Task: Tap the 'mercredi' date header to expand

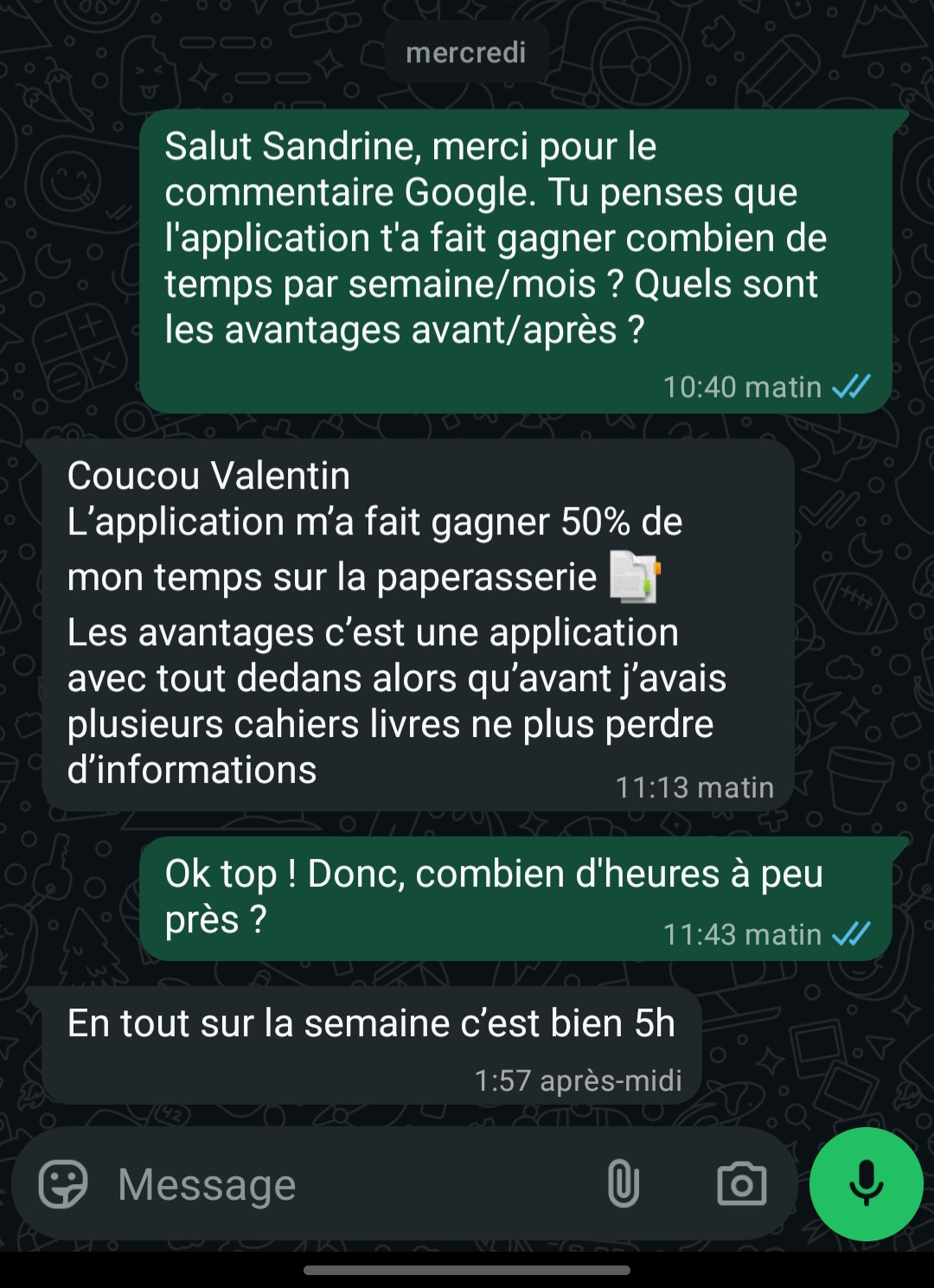Action: click(466, 52)
